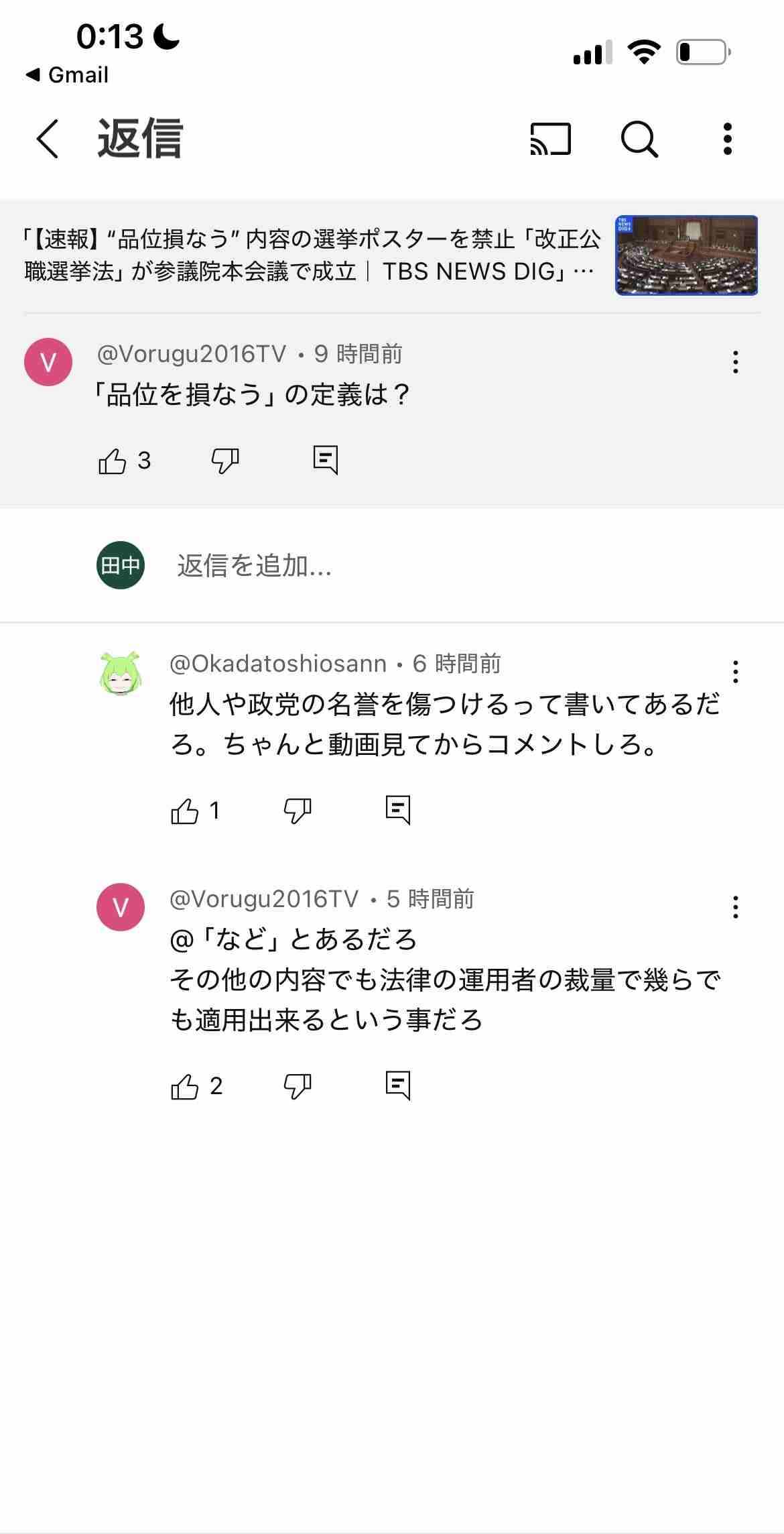Like @Vorugu2016TV's 5 時間前 reply
This screenshot has height=1534, width=784.
pyautogui.click(x=185, y=1086)
